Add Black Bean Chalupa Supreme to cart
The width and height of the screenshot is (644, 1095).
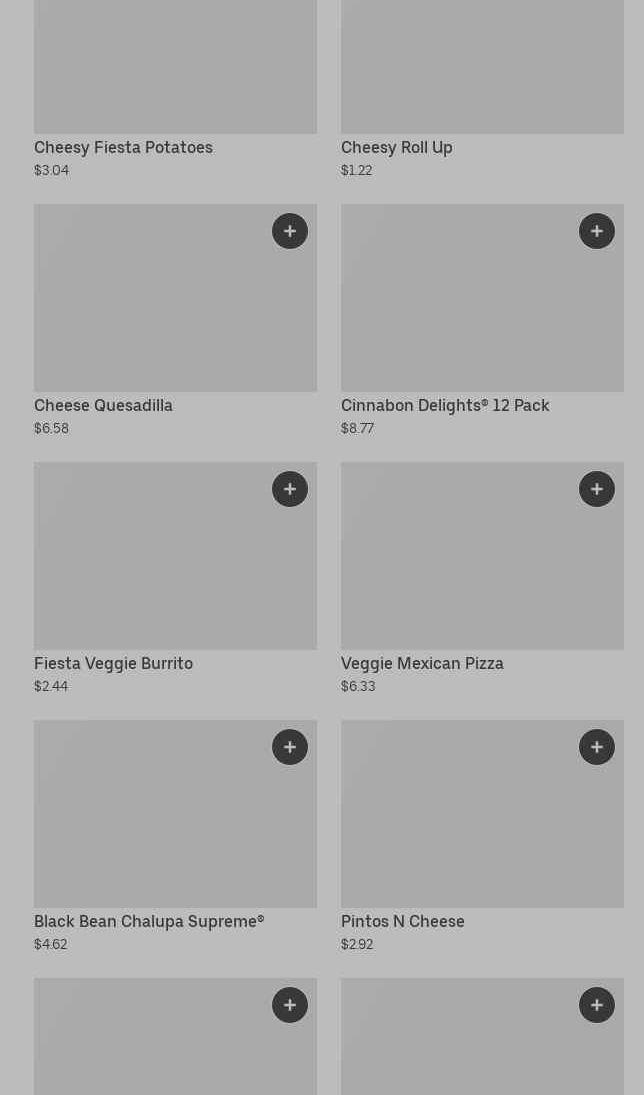click(x=290, y=747)
